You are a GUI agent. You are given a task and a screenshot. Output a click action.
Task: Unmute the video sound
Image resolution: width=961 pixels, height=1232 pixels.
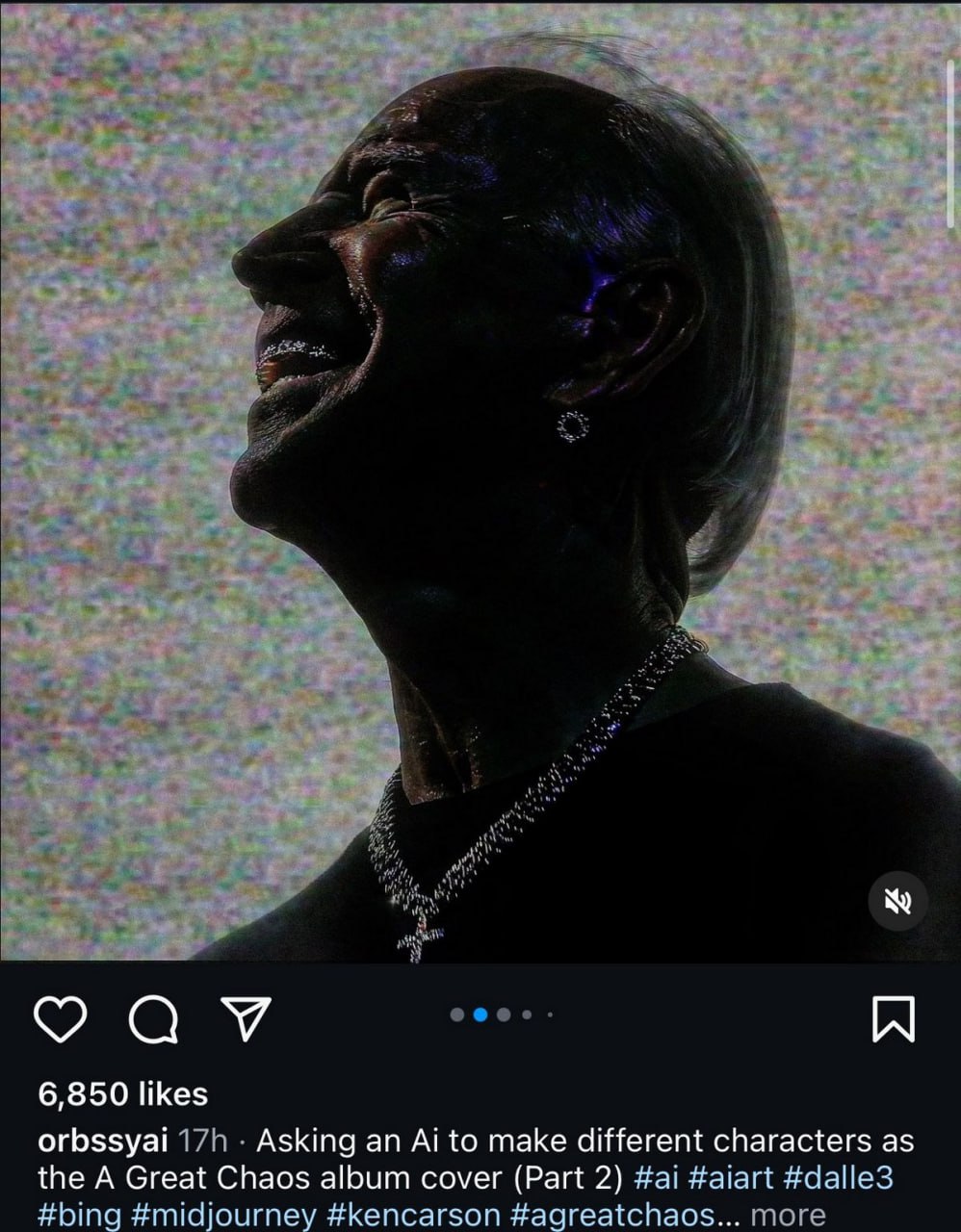897,901
